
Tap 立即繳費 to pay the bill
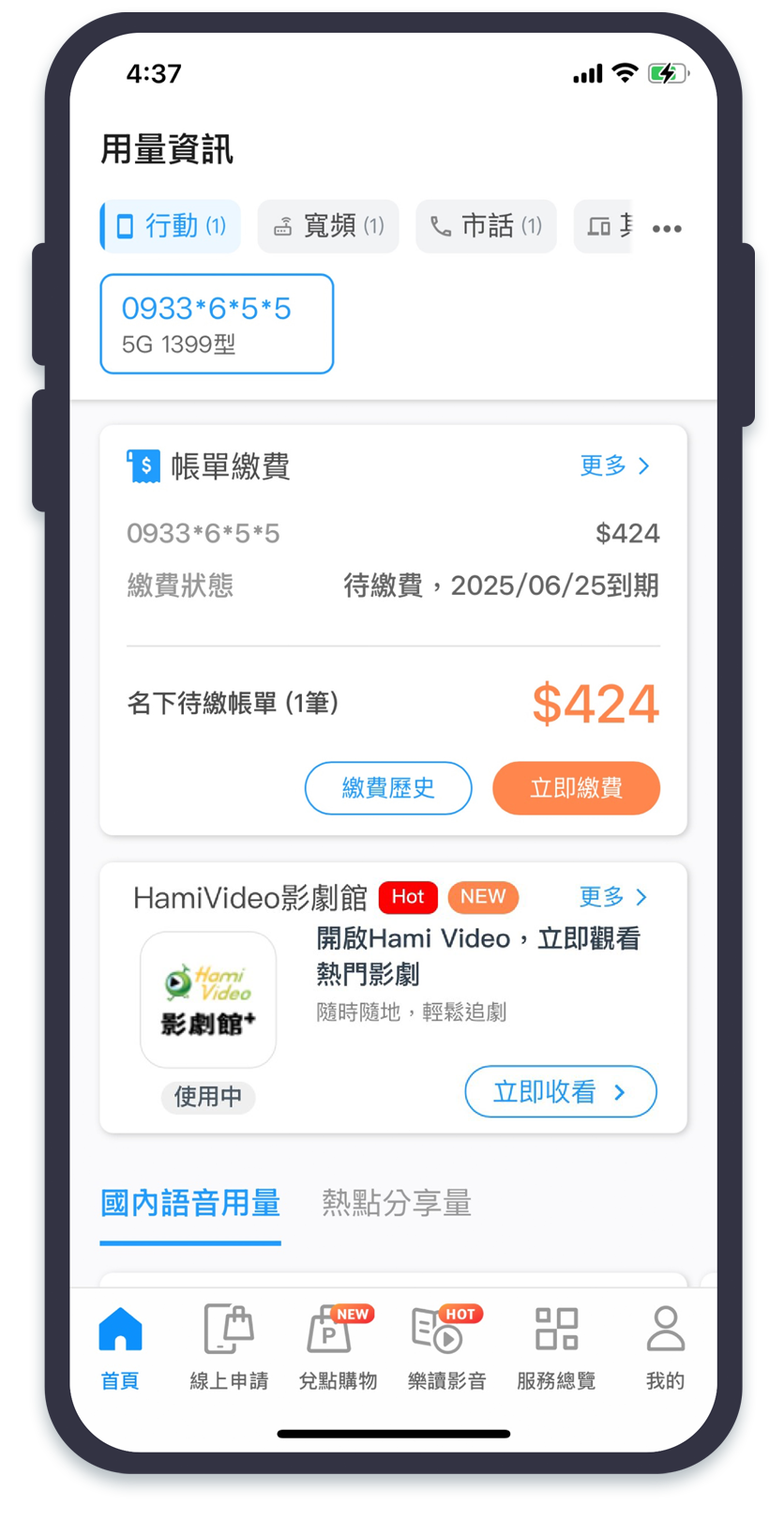tap(576, 788)
